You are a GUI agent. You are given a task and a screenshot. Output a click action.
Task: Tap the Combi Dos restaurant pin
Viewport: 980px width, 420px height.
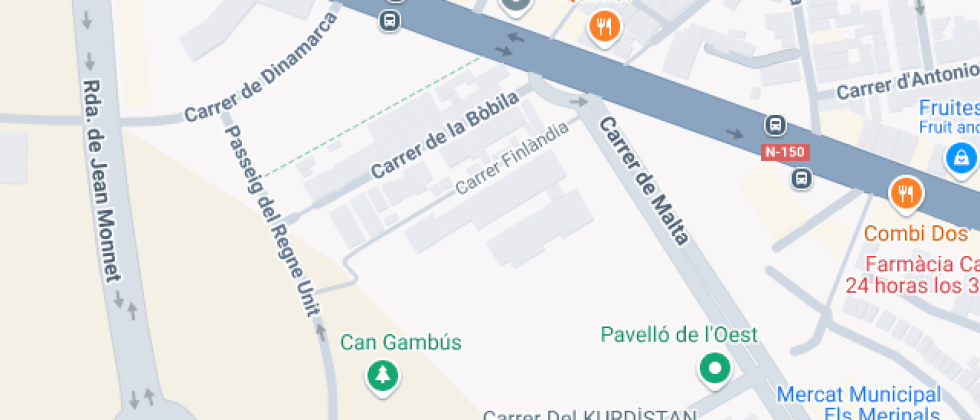tap(905, 192)
